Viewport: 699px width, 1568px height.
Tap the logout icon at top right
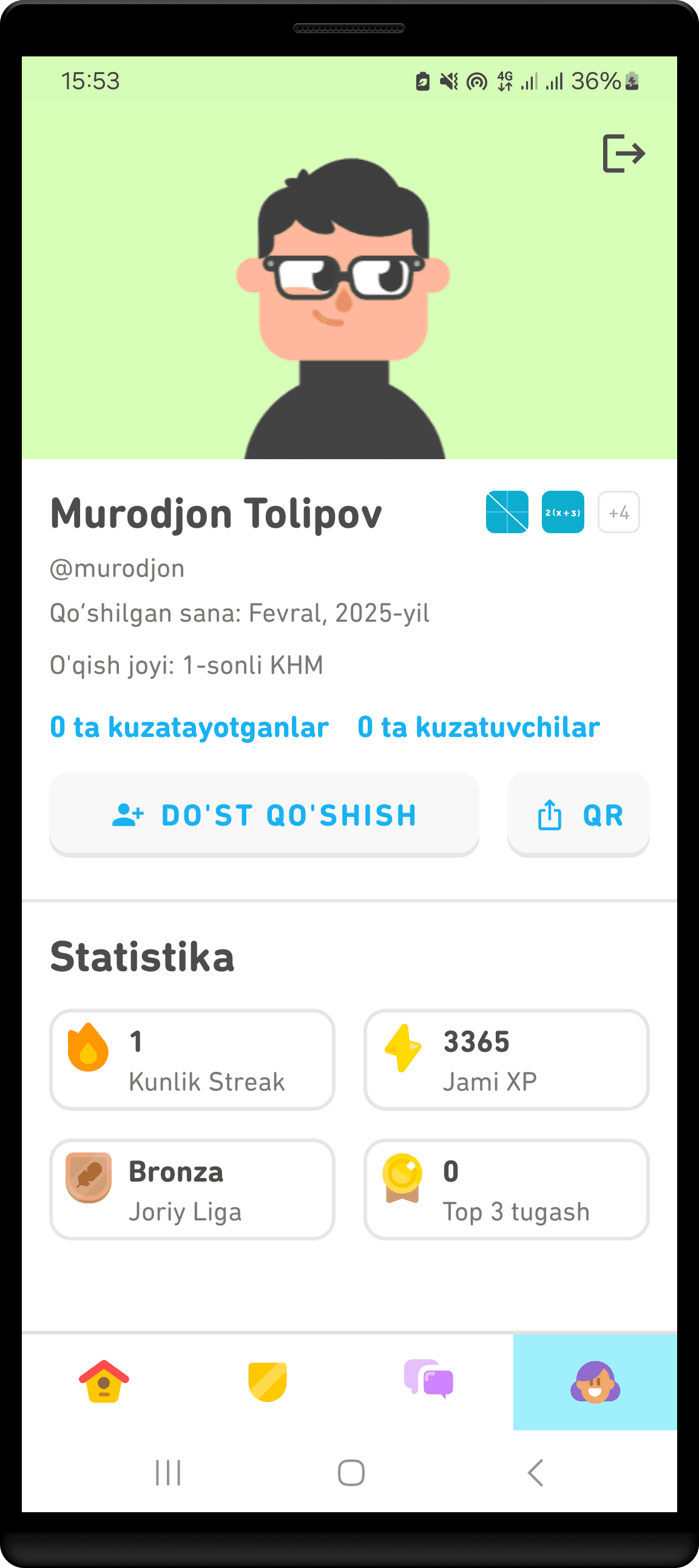(623, 153)
